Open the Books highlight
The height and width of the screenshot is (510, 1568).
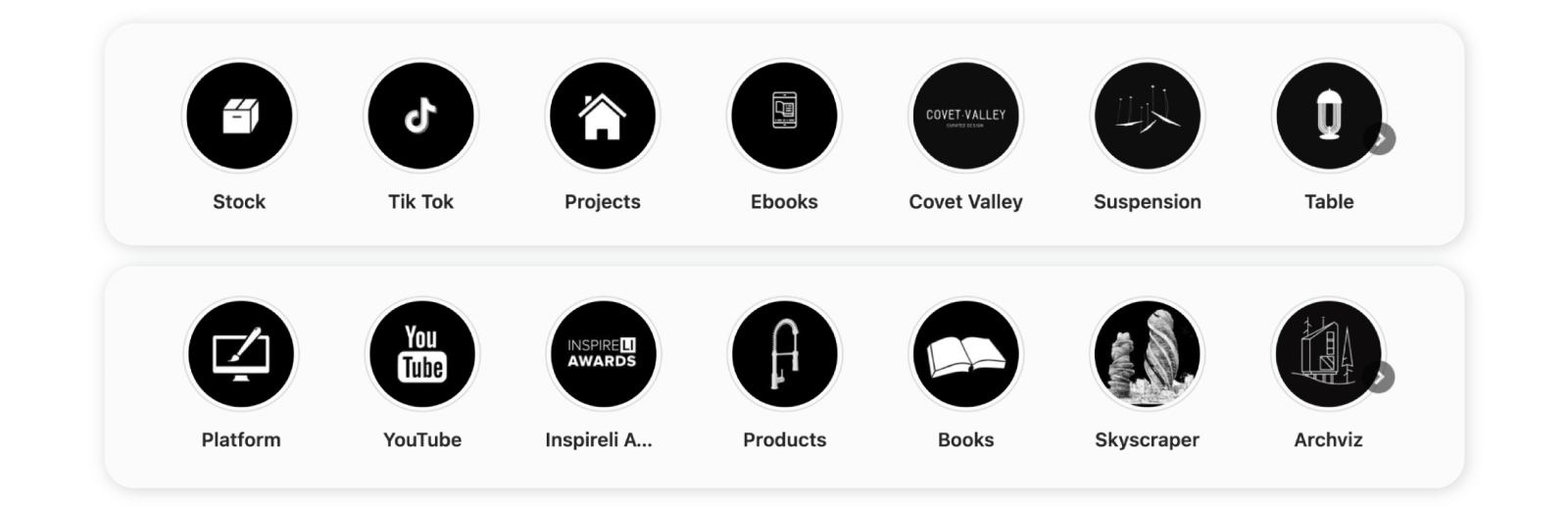pos(965,354)
